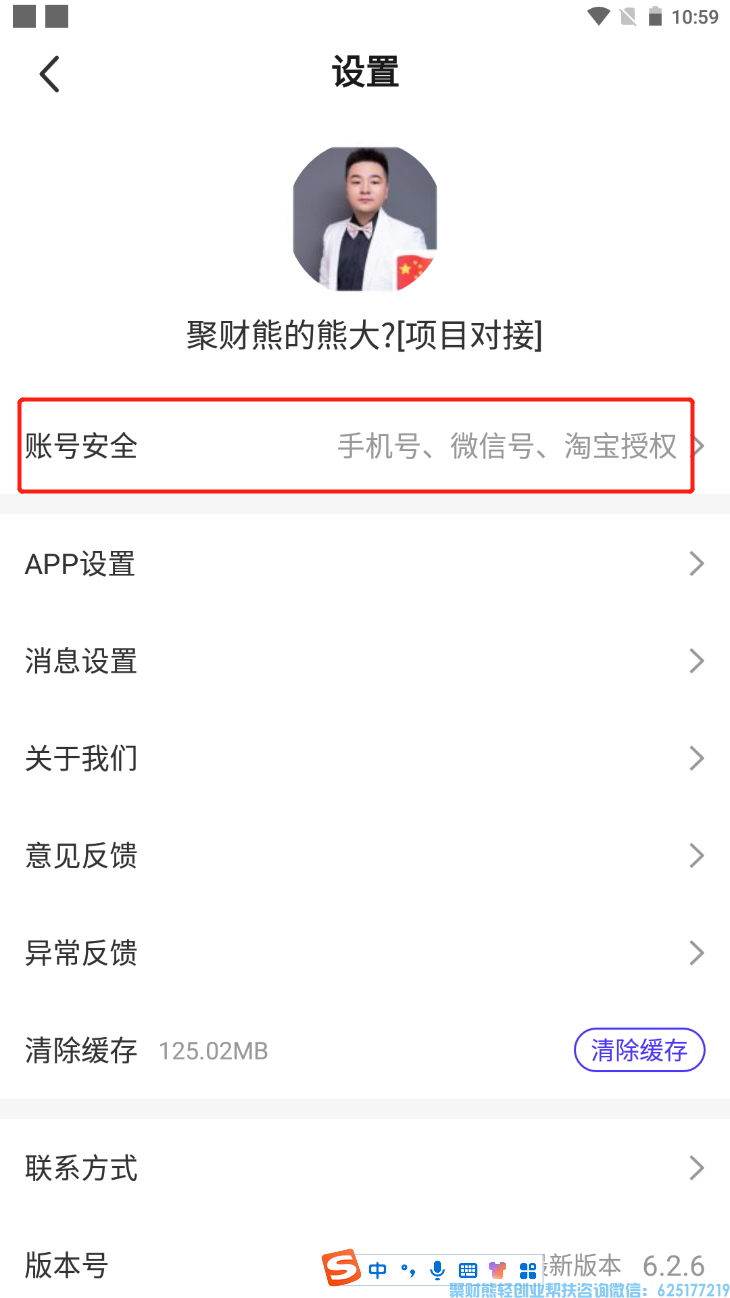
Task: Go back from the 设置 page
Action: 50,74
